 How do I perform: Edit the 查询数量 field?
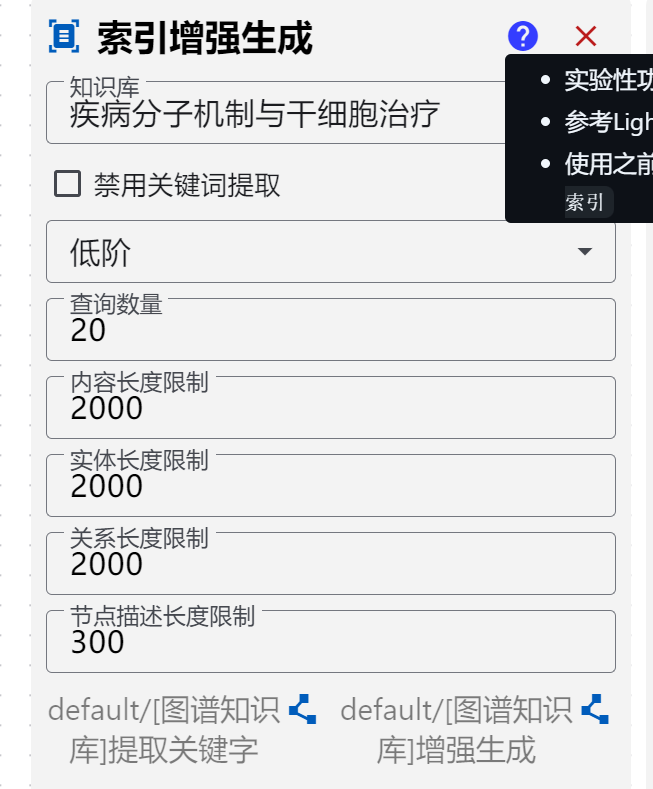coord(330,330)
